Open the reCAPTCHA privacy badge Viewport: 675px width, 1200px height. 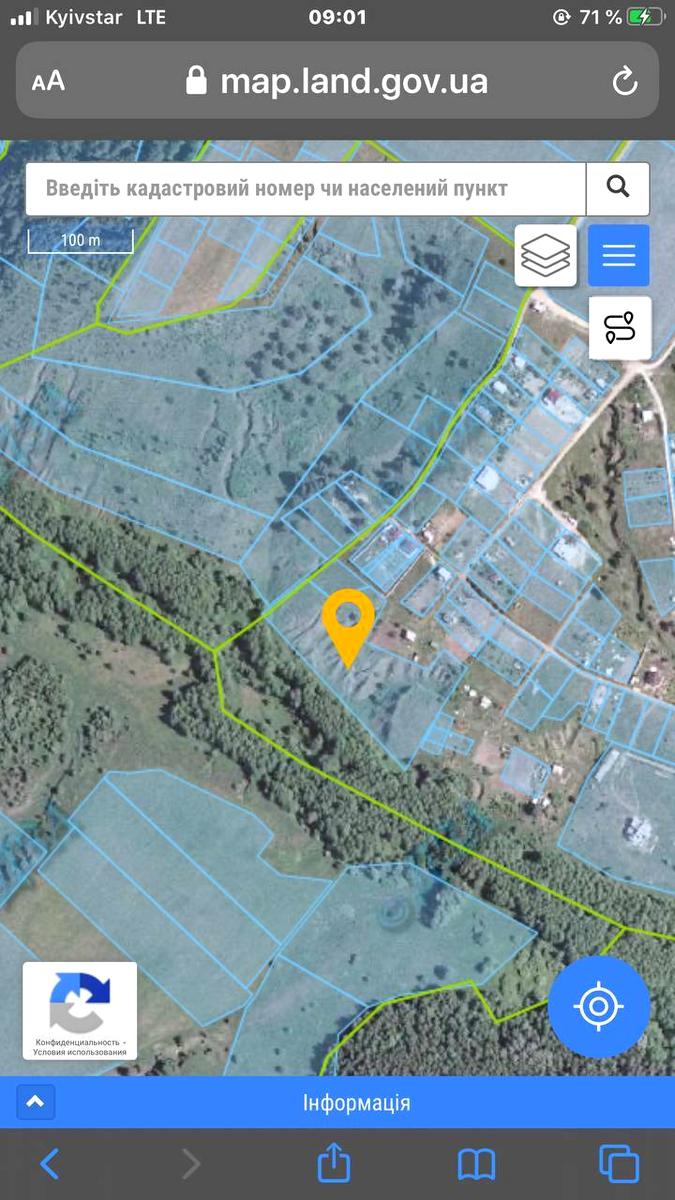[80, 1010]
